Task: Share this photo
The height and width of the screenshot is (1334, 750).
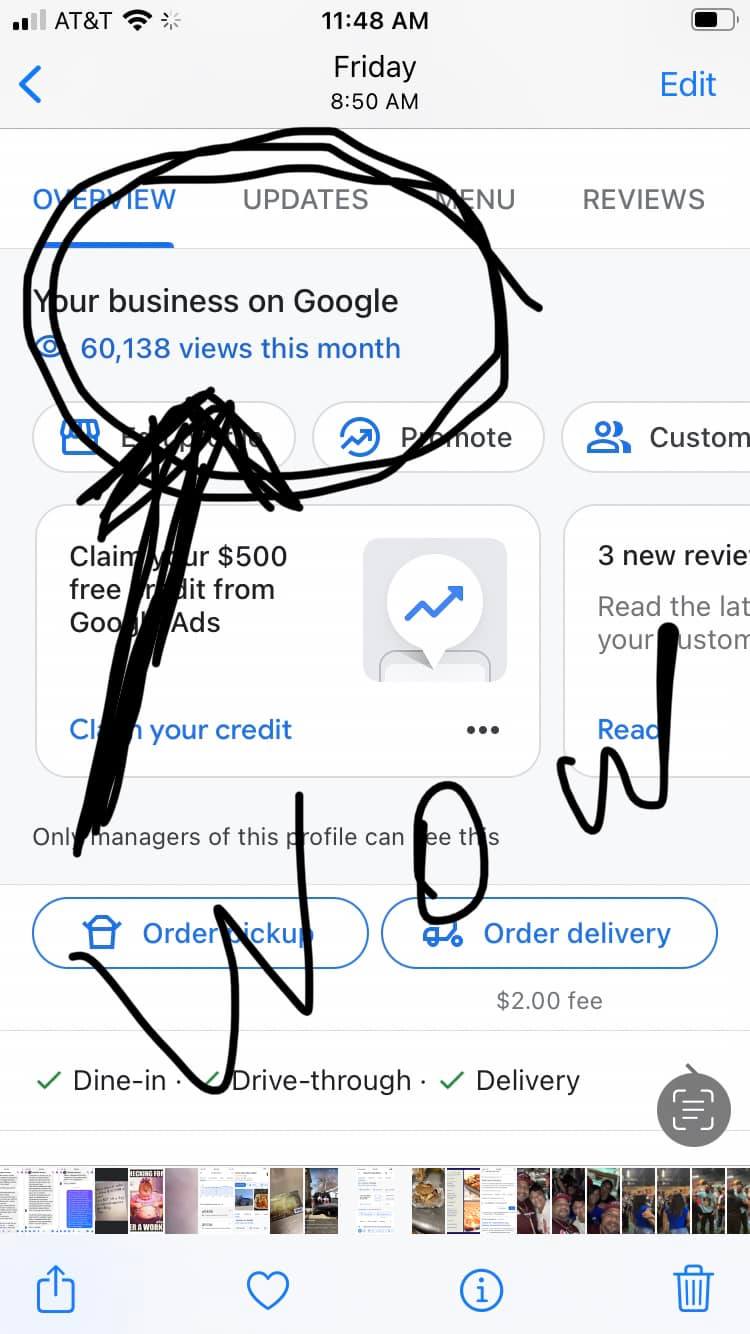Action: (x=56, y=1289)
